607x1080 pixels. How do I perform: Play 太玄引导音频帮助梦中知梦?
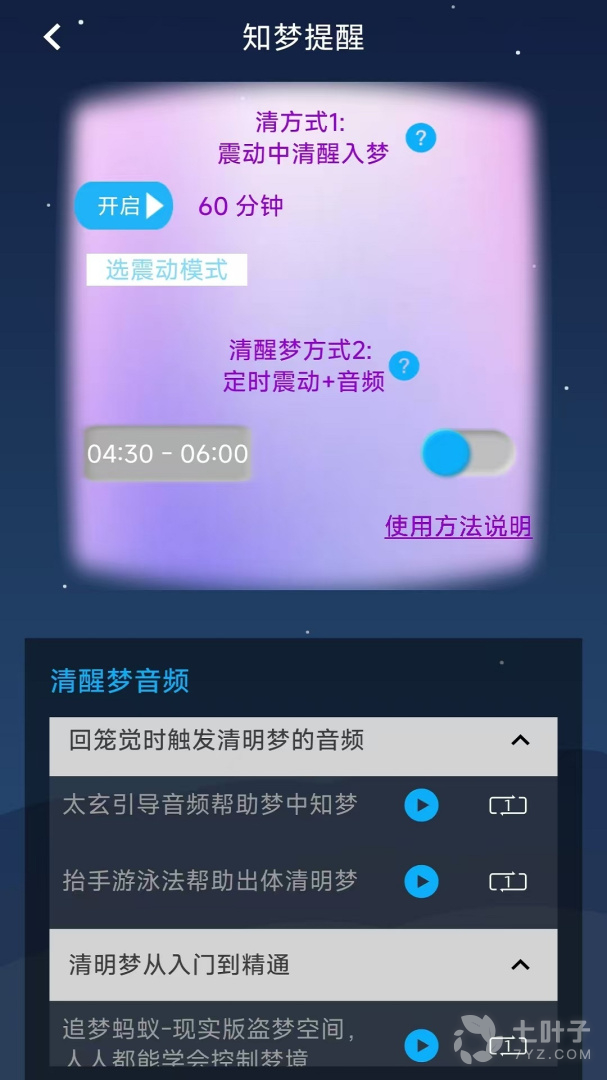(421, 805)
